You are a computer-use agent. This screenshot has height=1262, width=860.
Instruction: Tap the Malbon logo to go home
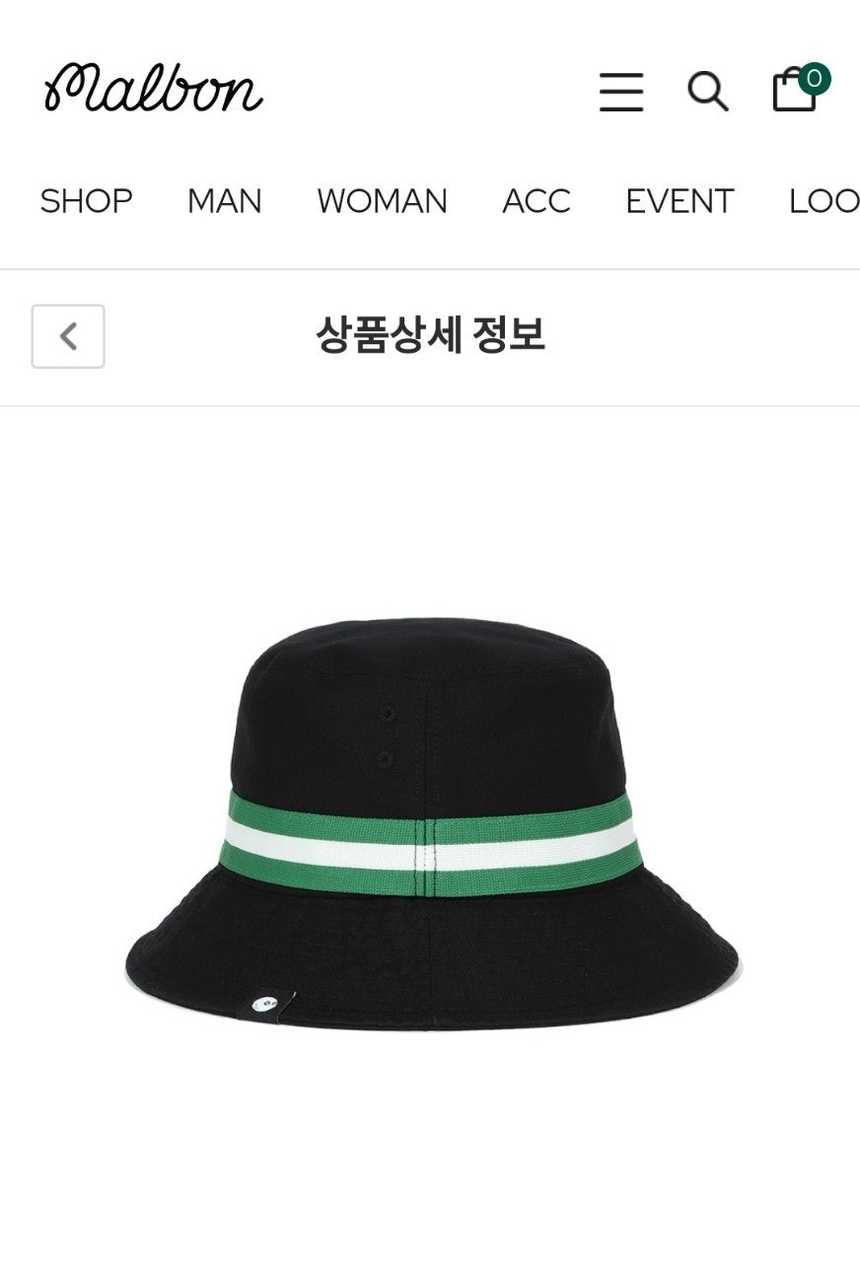click(154, 89)
